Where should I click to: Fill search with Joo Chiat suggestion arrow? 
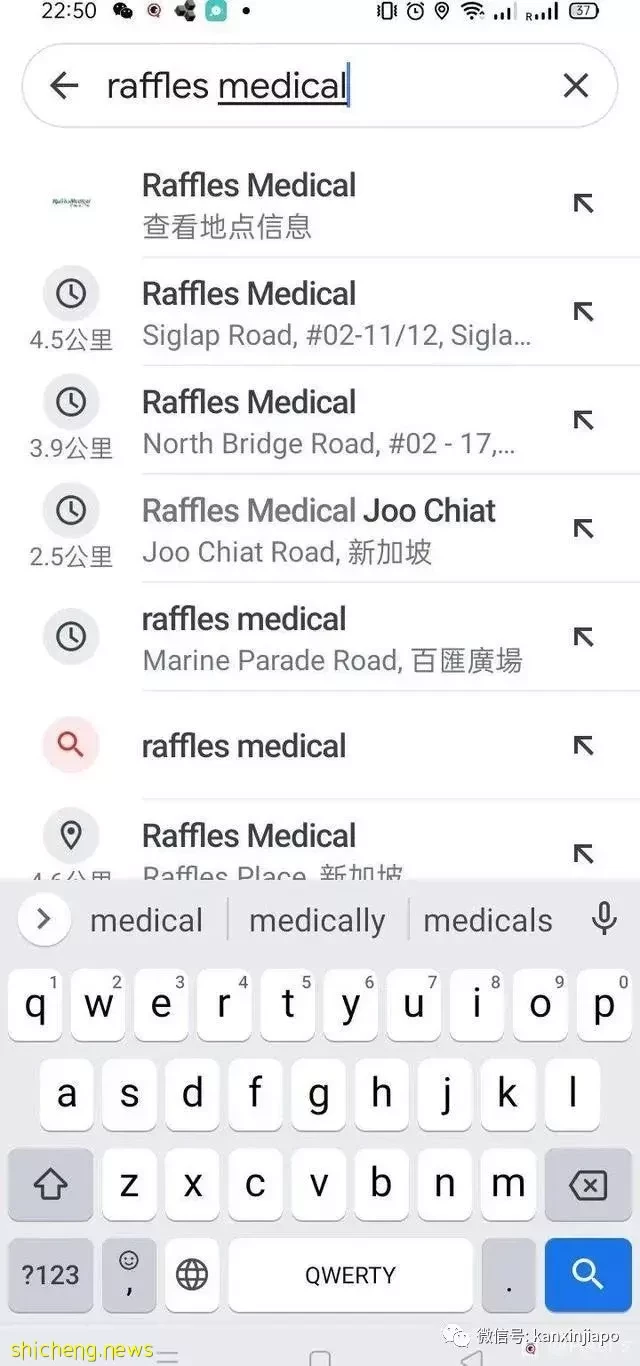[x=583, y=528]
